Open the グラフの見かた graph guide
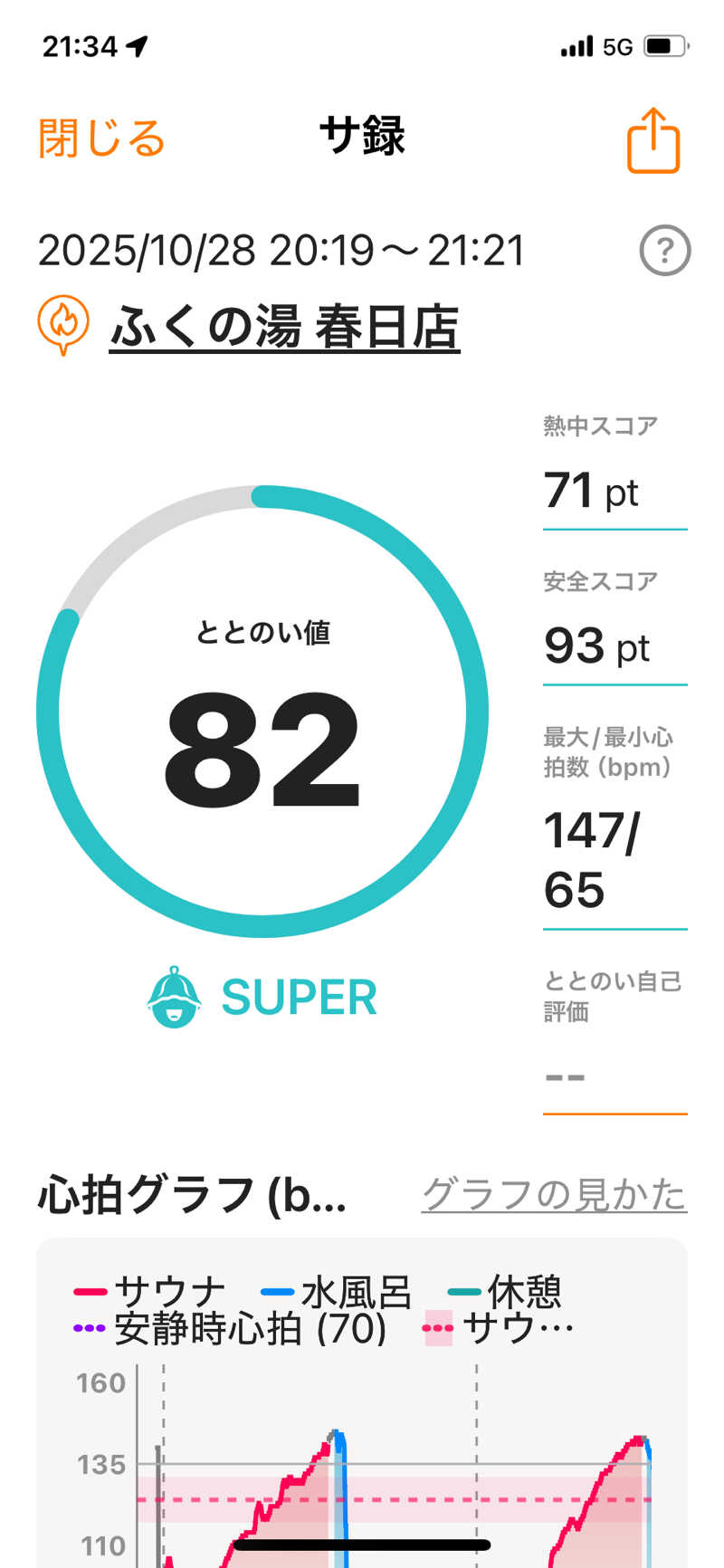724x1568 pixels. click(554, 1194)
